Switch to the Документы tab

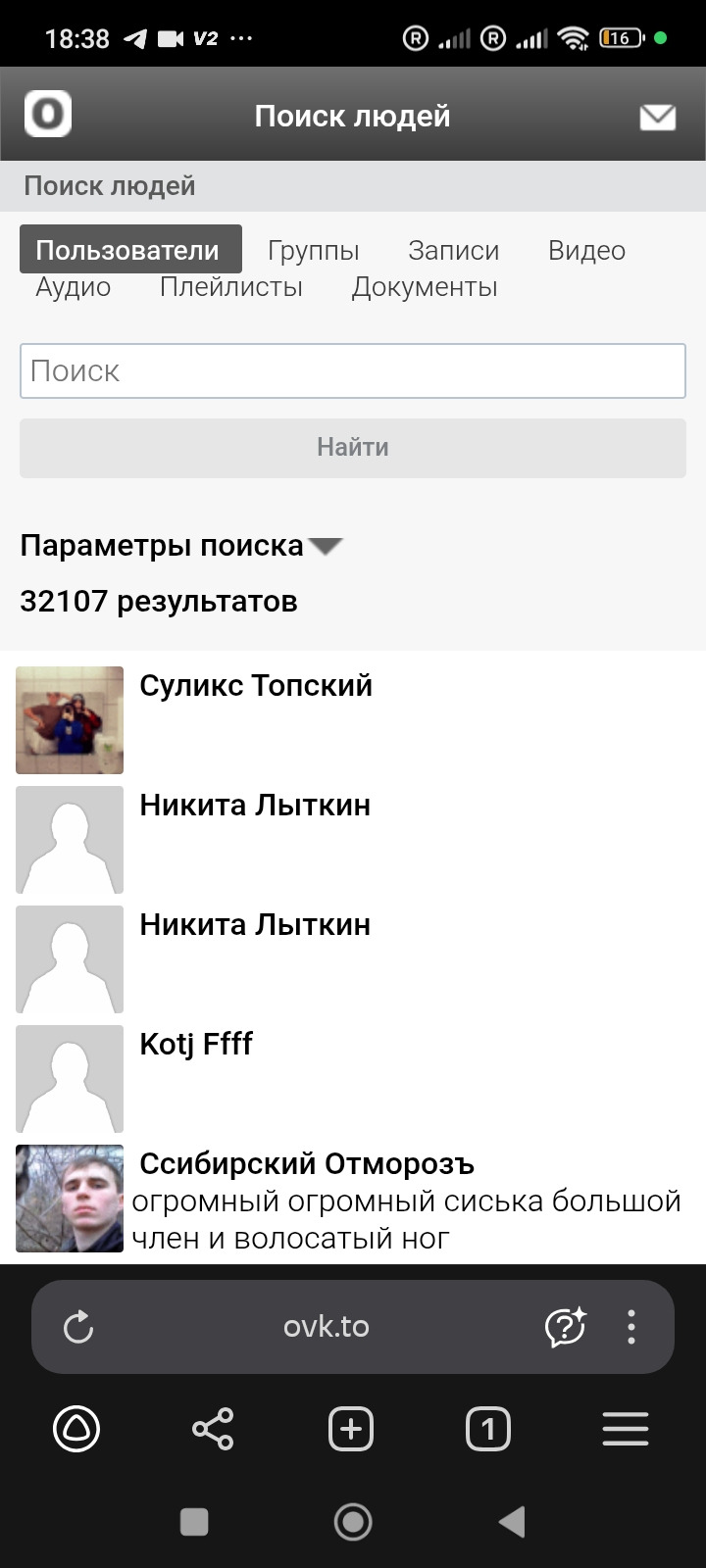pyautogui.click(x=424, y=287)
